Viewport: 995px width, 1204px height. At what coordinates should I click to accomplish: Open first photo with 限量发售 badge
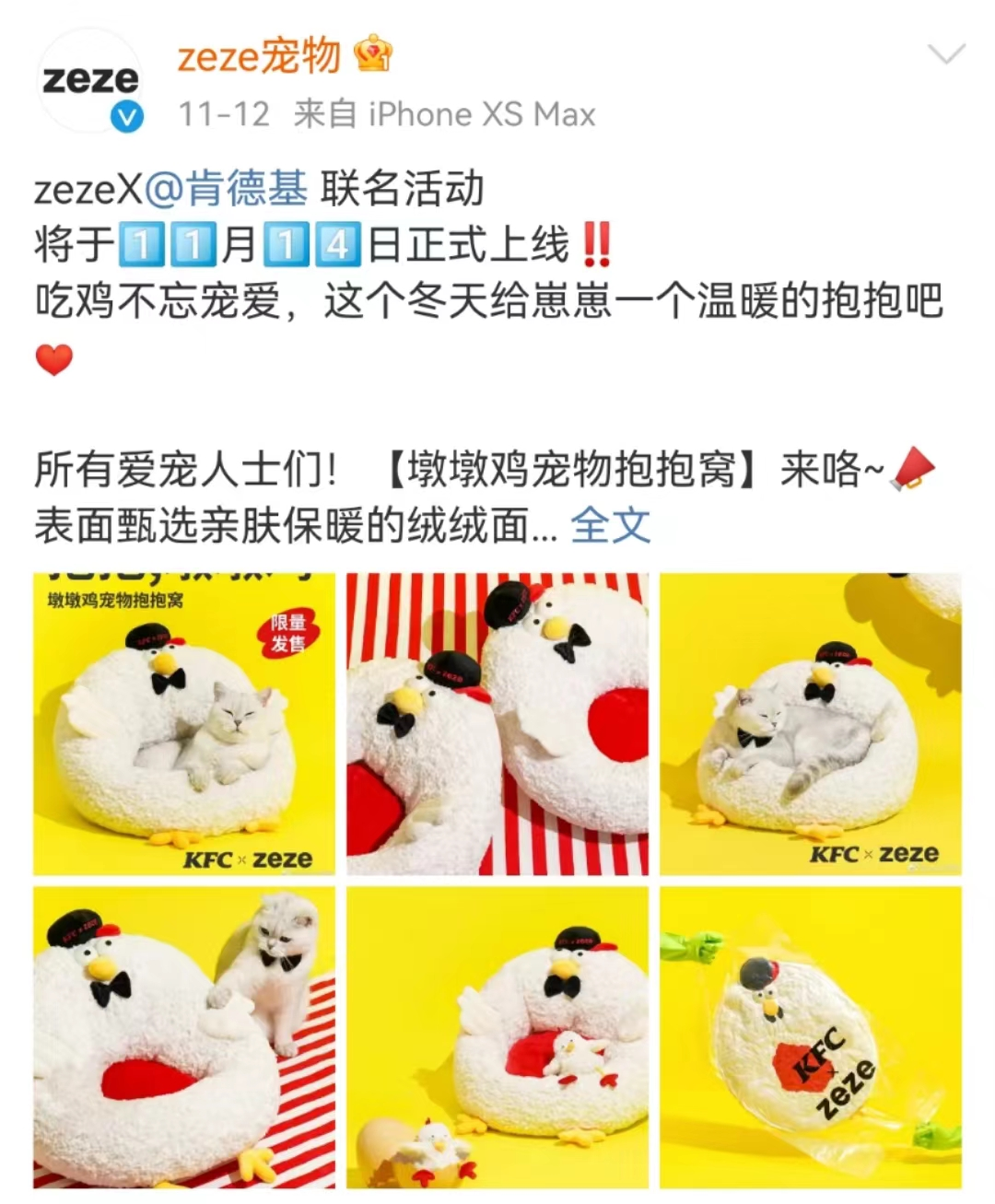click(x=184, y=724)
